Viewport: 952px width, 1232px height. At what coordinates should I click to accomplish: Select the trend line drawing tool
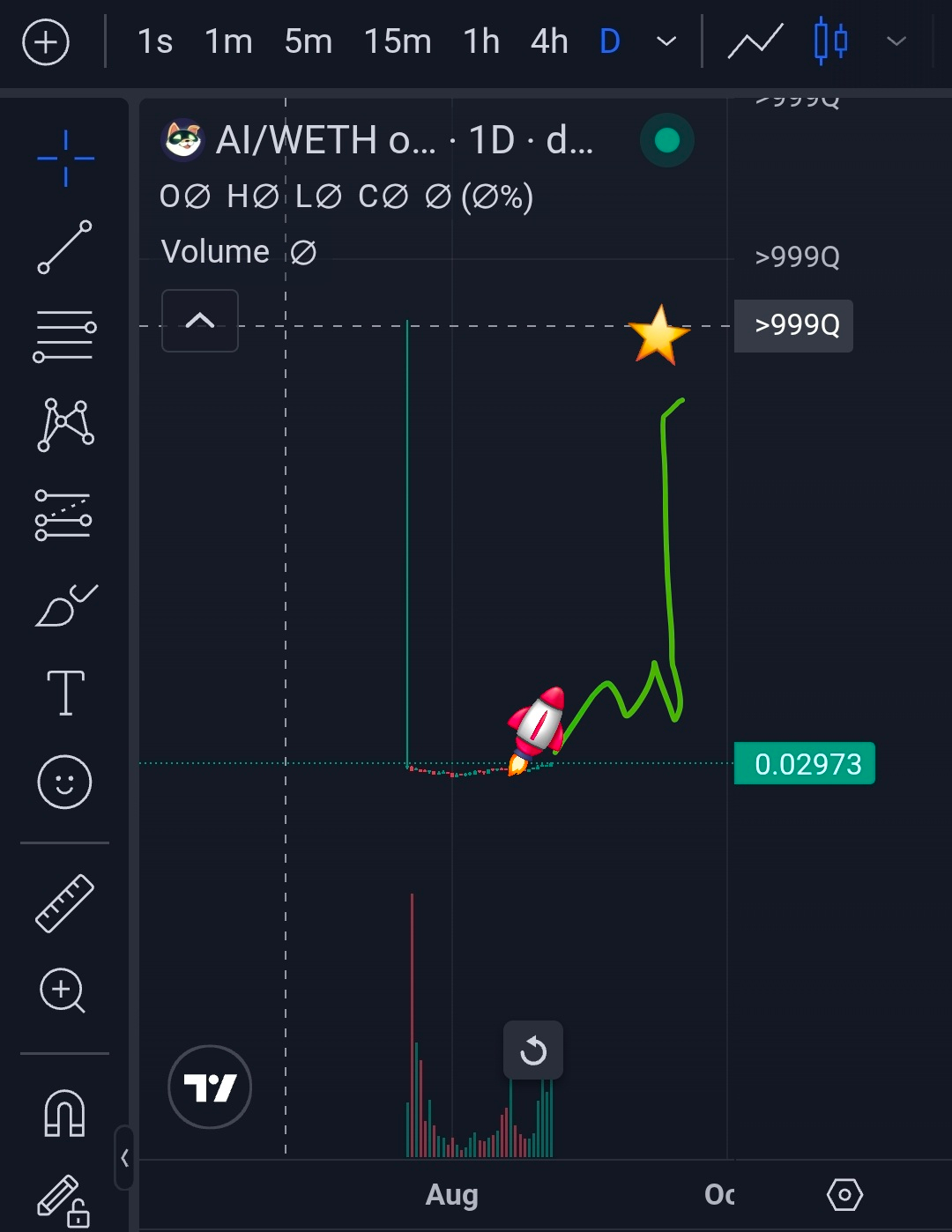point(64,247)
